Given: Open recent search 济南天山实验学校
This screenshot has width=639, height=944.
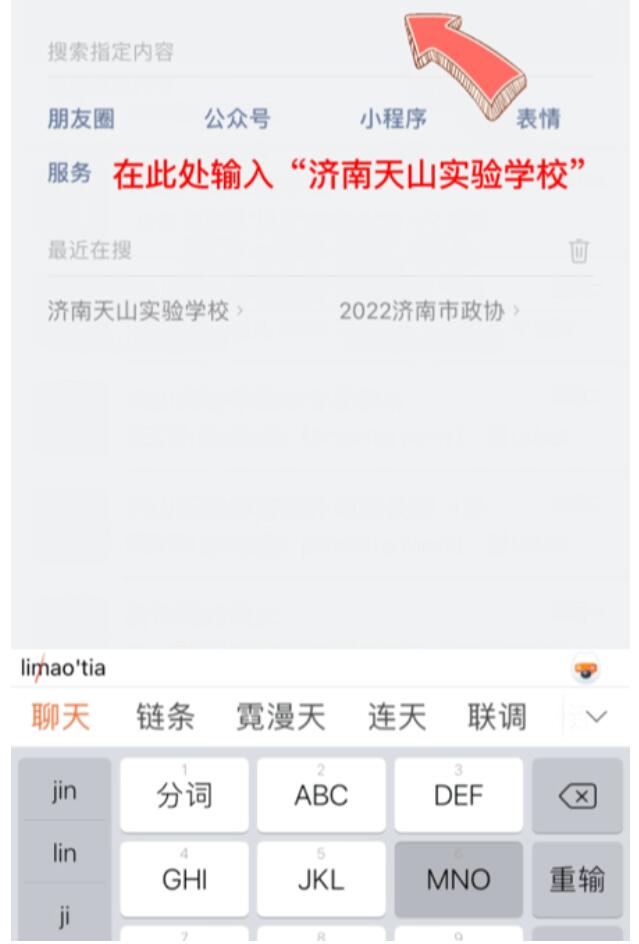Looking at the screenshot, I should pyautogui.click(x=139, y=311).
